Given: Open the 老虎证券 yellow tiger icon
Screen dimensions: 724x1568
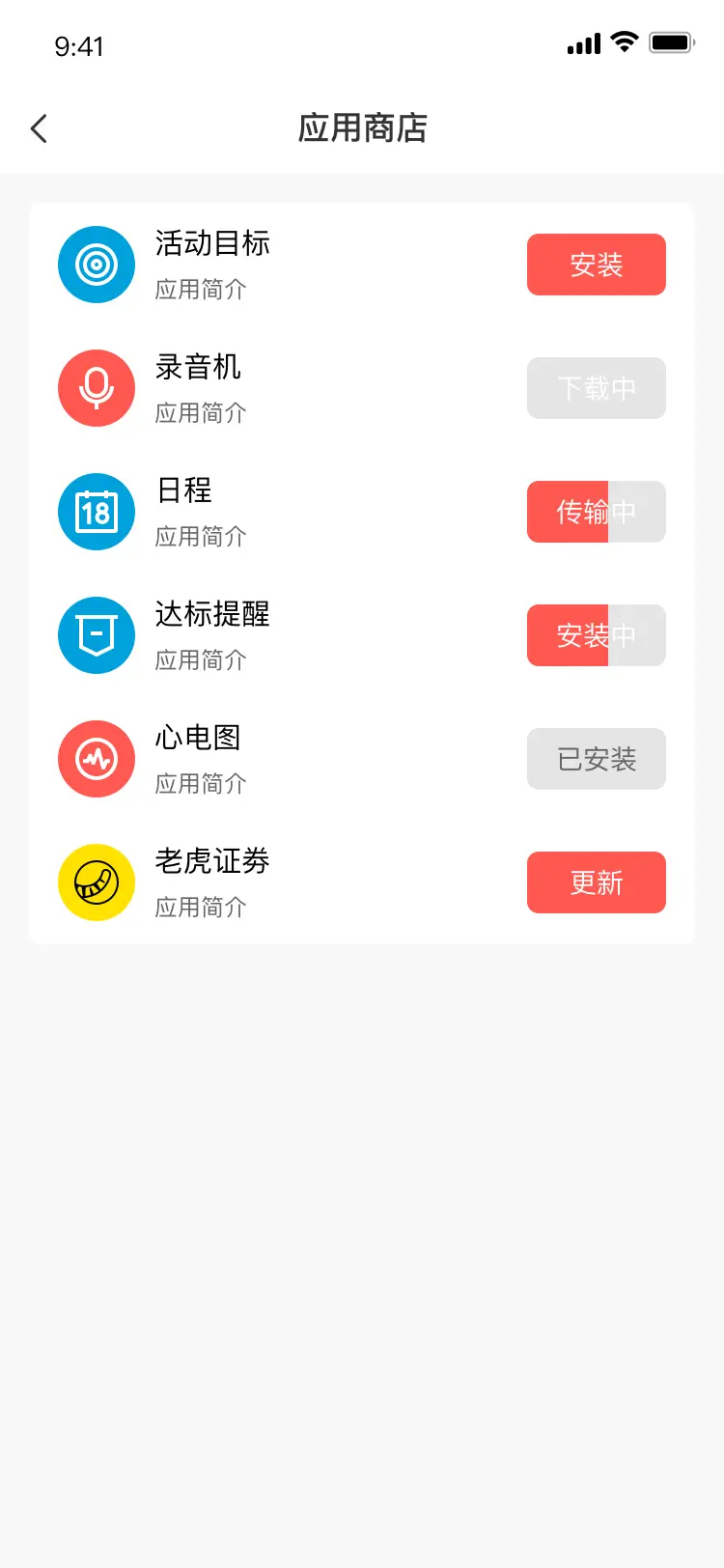Looking at the screenshot, I should (x=96, y=882).
